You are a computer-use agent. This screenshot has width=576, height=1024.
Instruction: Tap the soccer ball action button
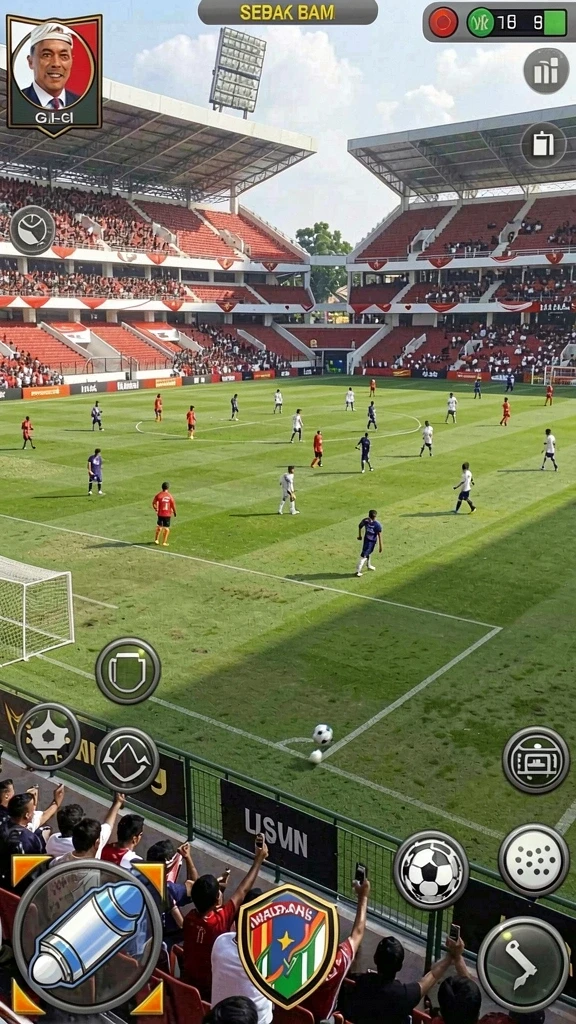[x=431, y=870]
